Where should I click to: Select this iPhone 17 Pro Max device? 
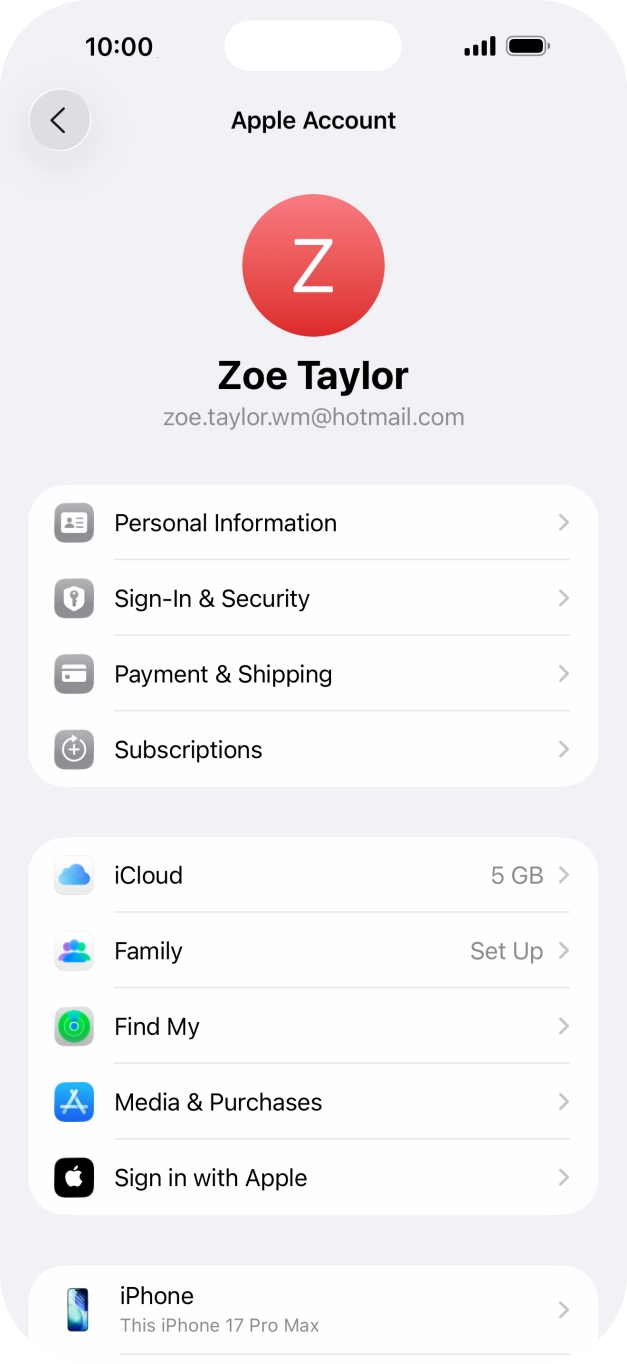click(313, 1309)
